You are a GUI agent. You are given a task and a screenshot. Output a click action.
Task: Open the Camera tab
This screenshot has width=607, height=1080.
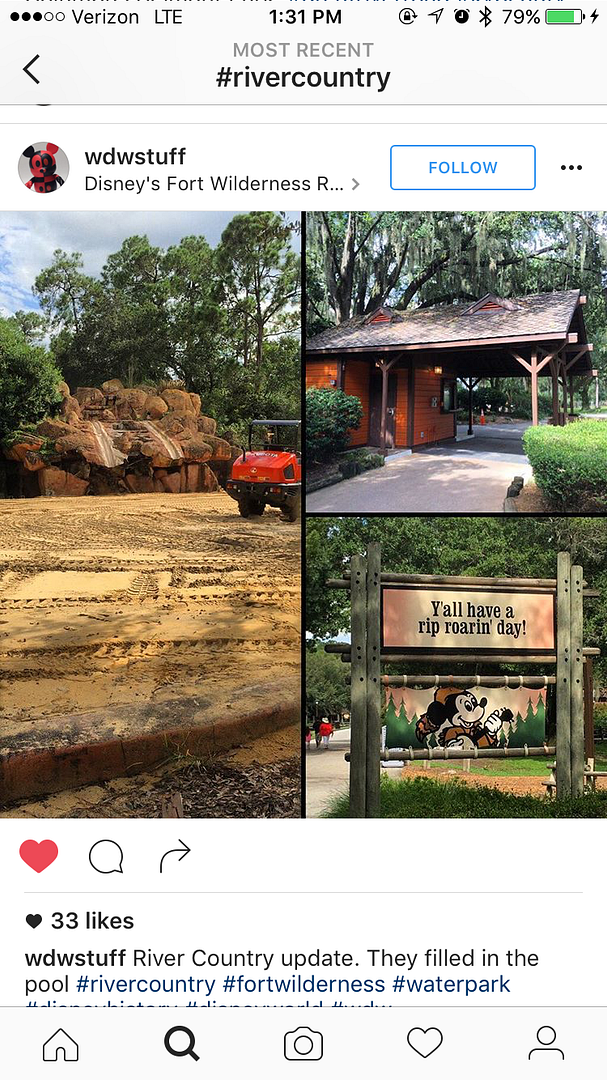click(303, 1044)
